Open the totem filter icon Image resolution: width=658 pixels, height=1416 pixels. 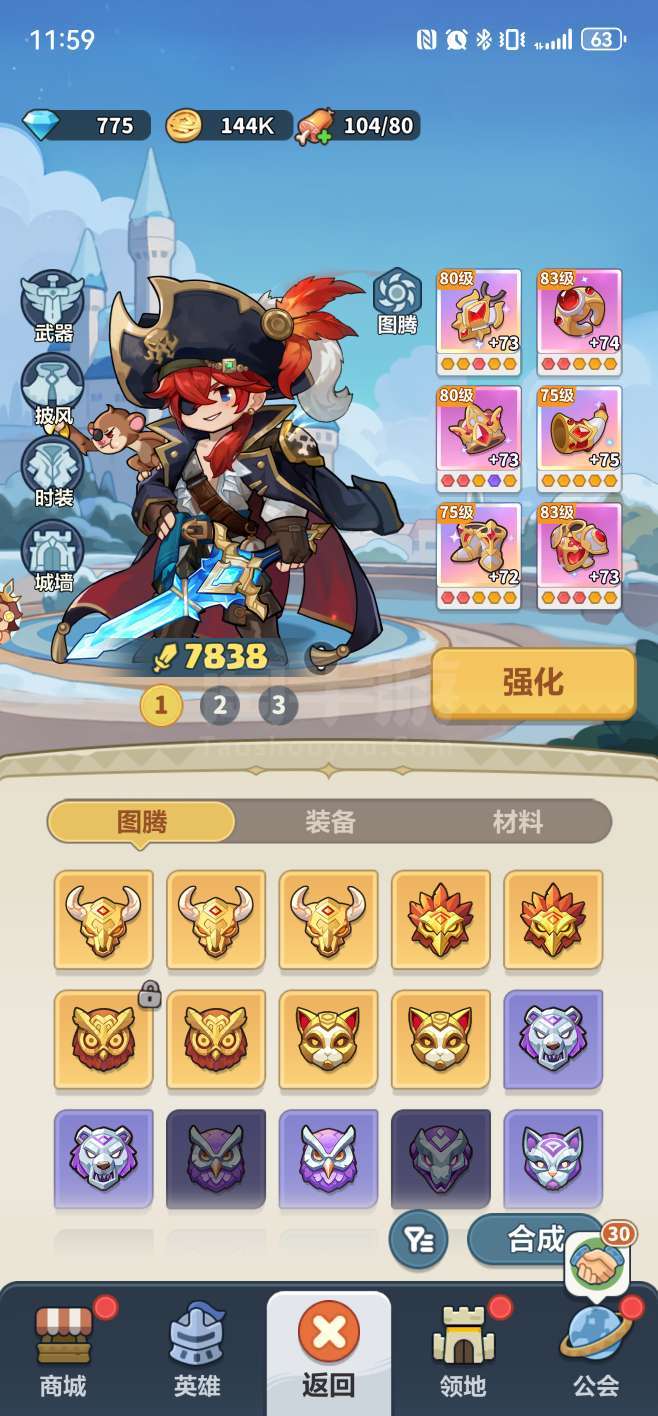(418, 1240)
